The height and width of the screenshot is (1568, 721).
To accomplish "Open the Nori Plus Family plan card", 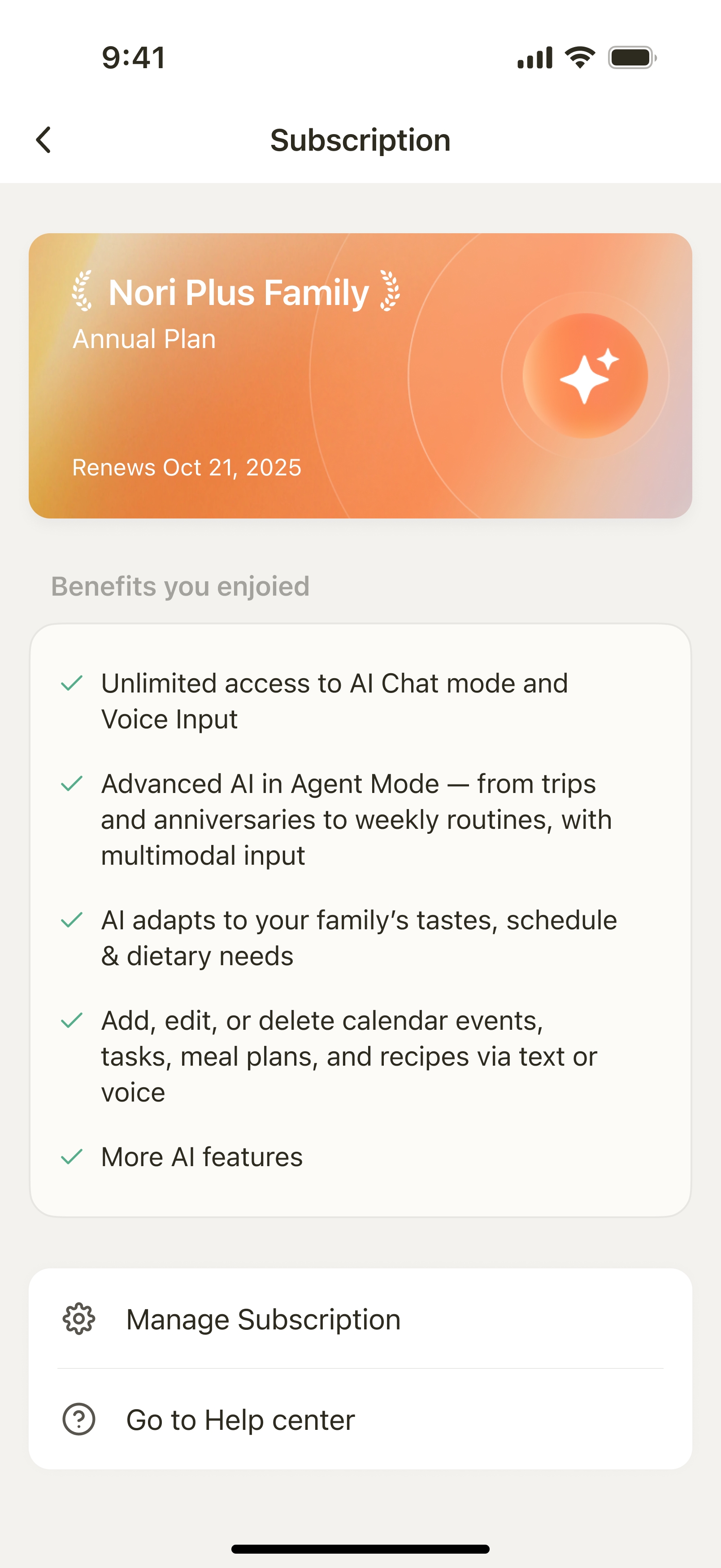I will tap(360, 375).
